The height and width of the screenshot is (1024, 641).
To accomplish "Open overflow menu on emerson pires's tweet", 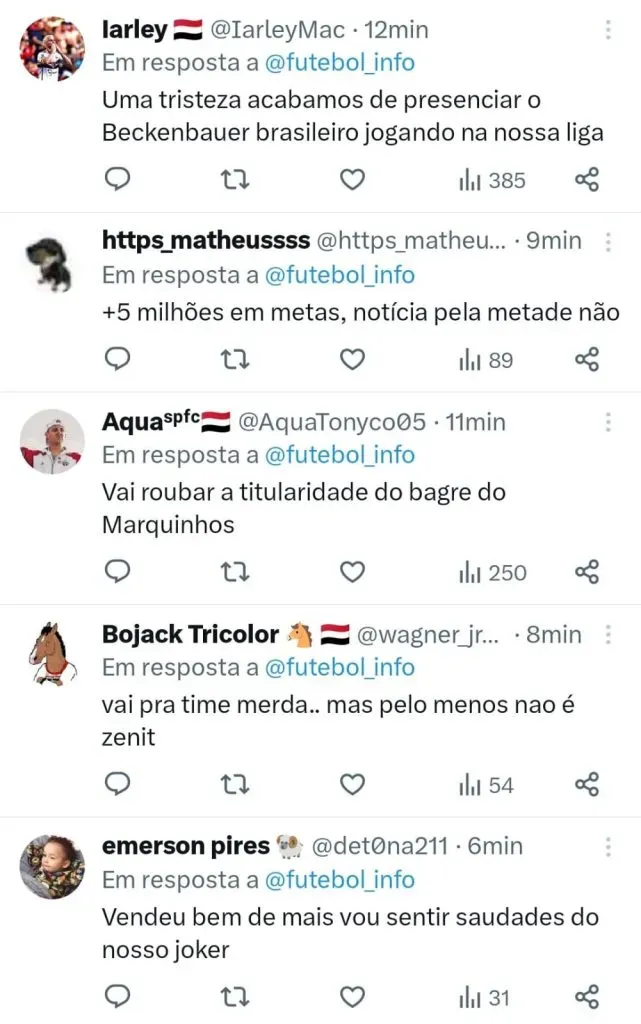I will pos(608,846).
